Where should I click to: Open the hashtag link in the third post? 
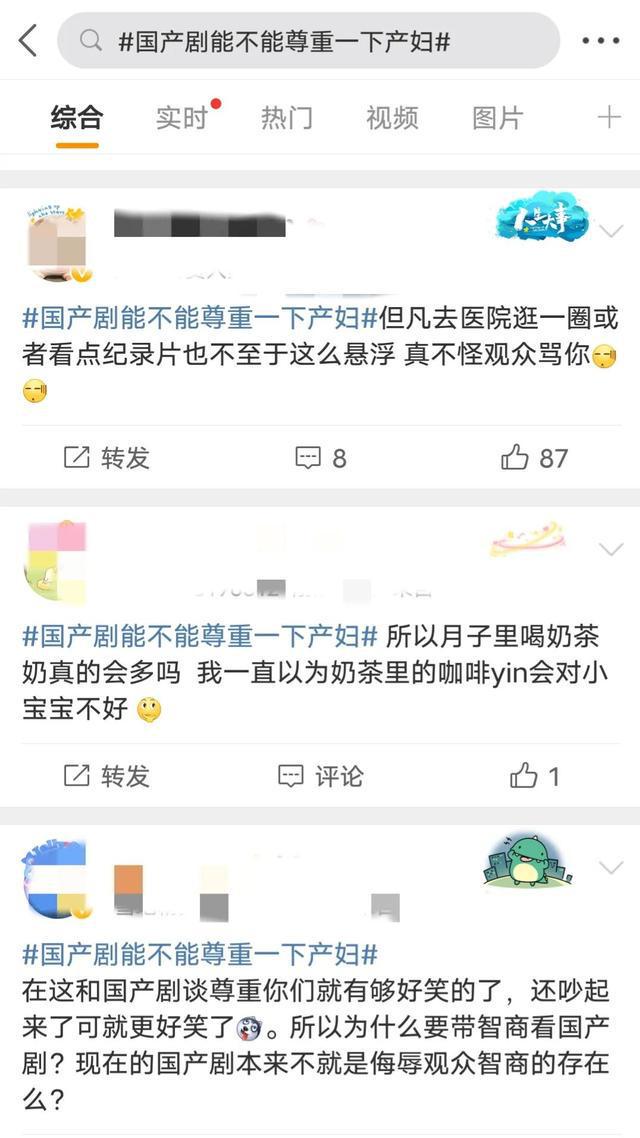[x=200, y=953]
